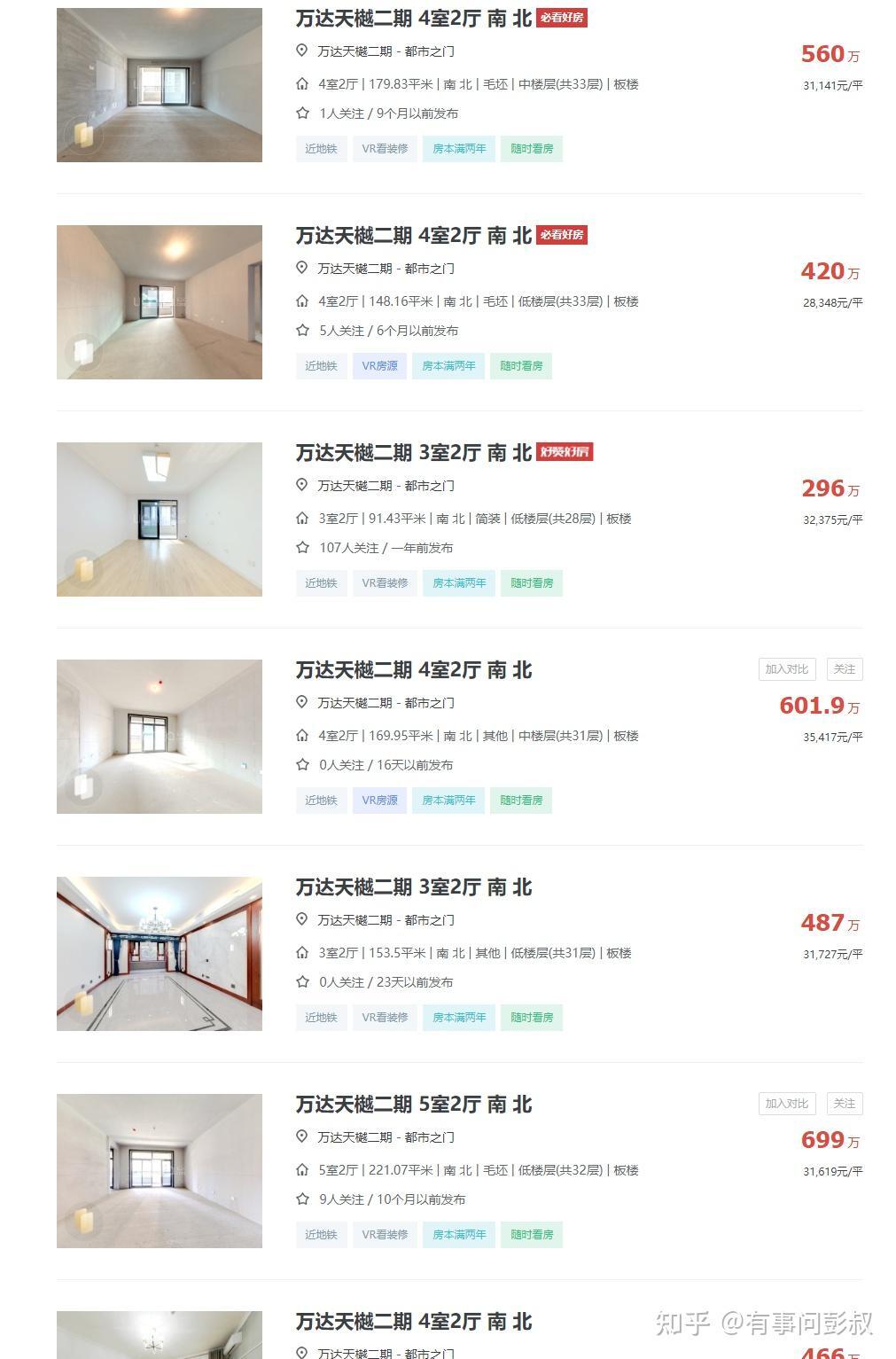View the 153.5平米 listing's room photo
Viewport: 896px width, 1359px height.
[x=160, y=954]
